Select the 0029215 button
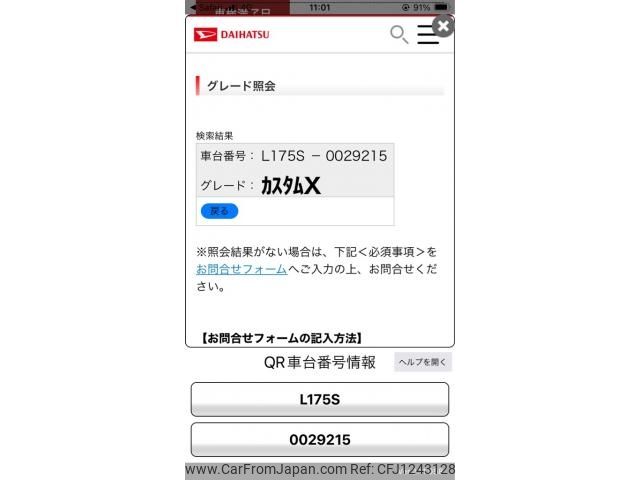Image resolution: width=640 pixels, height=480 pixels. pos(320,439)
